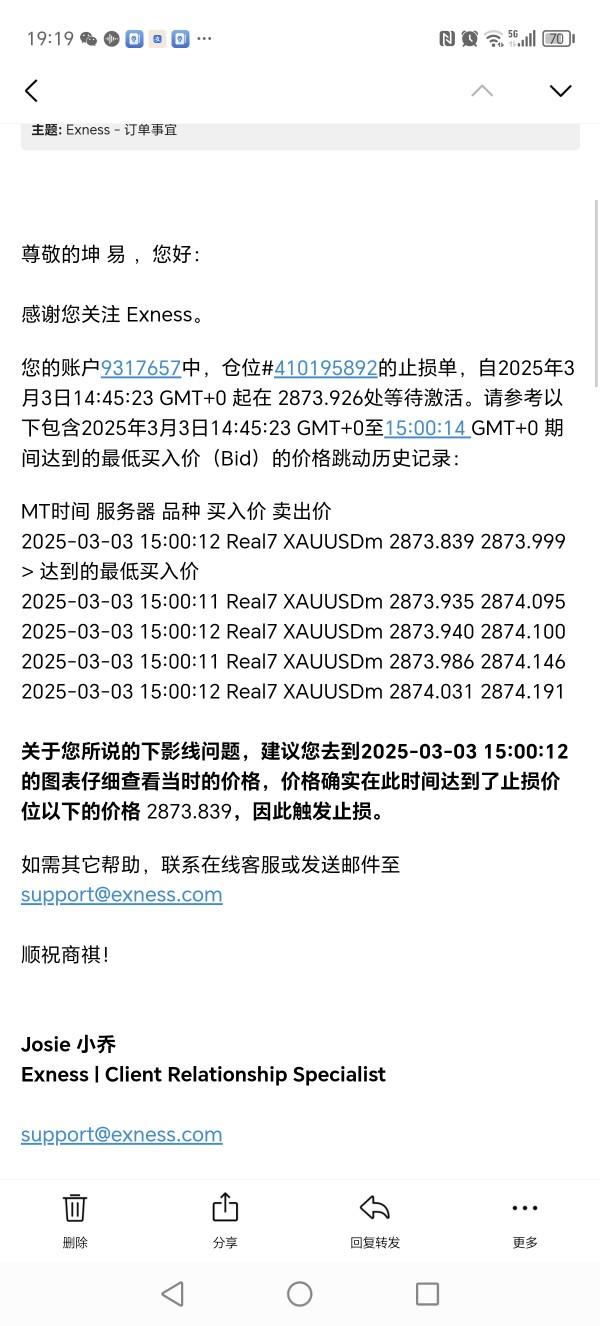Open account number 9317657 link
The width and height of the screenshot is (600, 1326).
click(x=141, y=367)
